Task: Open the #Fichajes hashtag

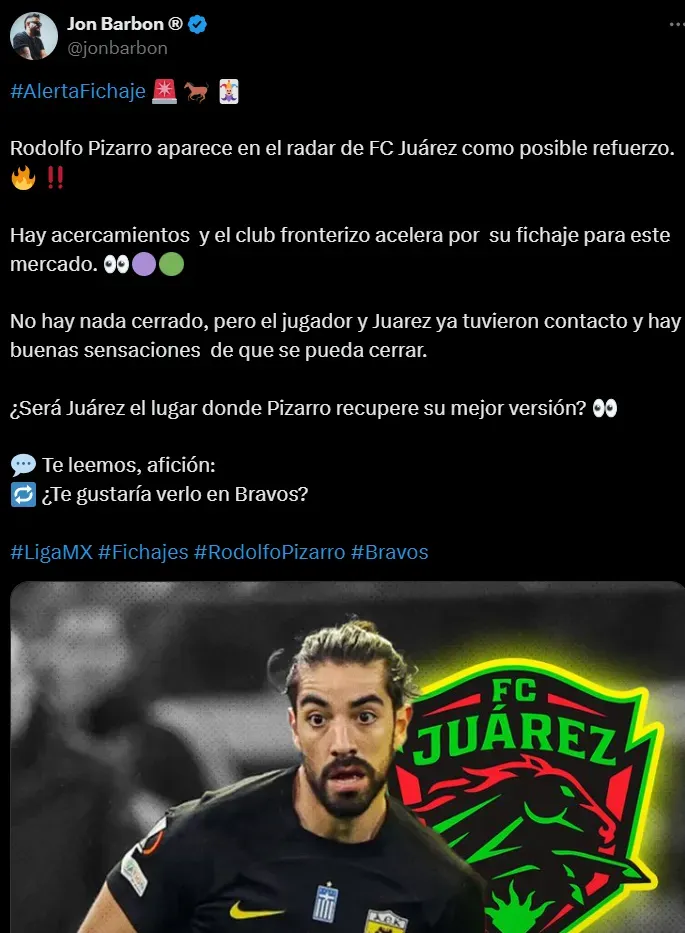Action: tap(143, 552)
